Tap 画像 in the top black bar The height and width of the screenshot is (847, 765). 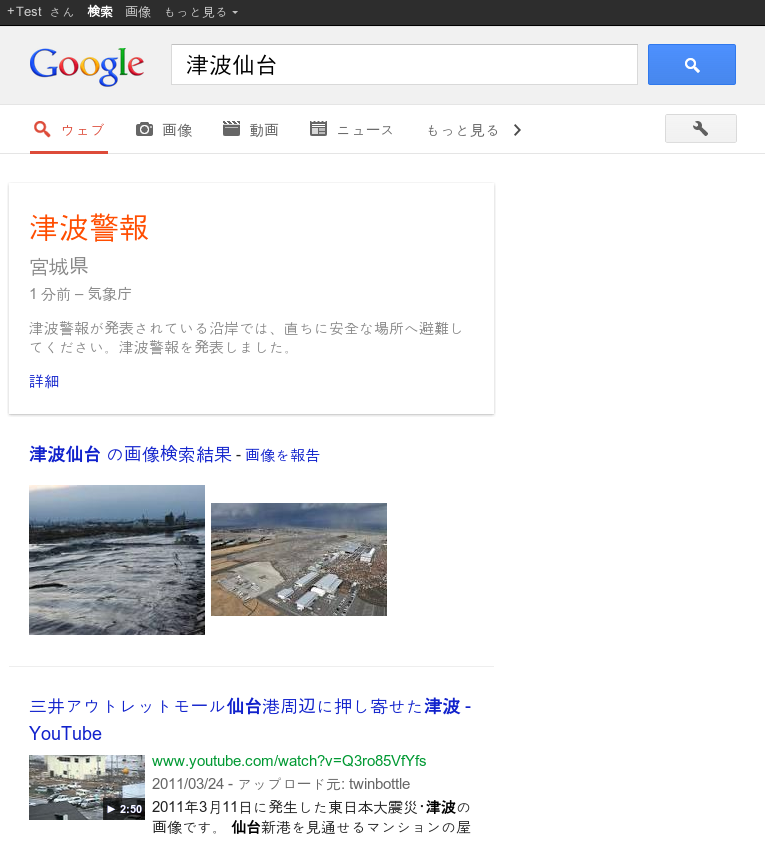point(138,12)
